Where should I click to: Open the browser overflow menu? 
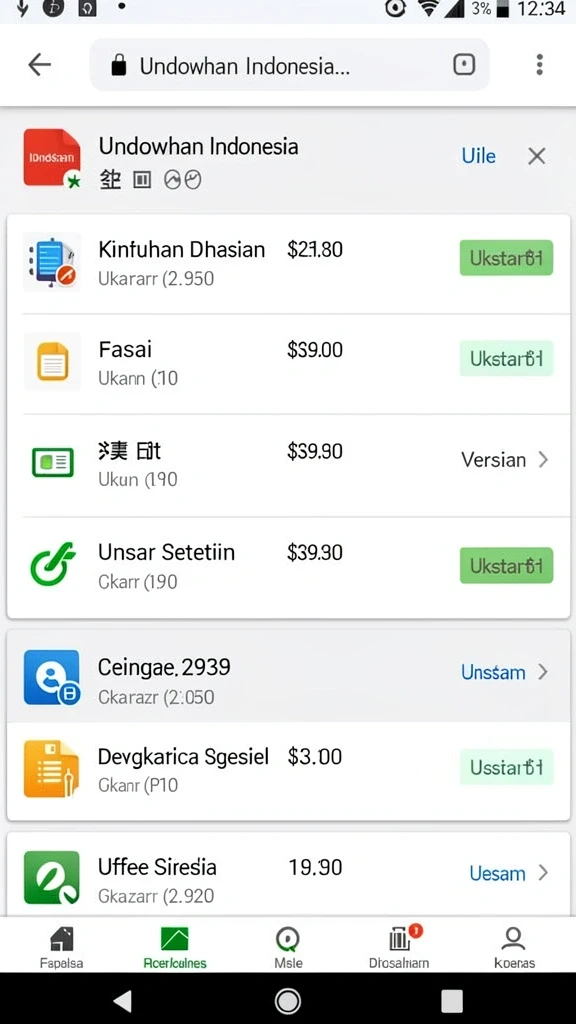pos(539,65)
